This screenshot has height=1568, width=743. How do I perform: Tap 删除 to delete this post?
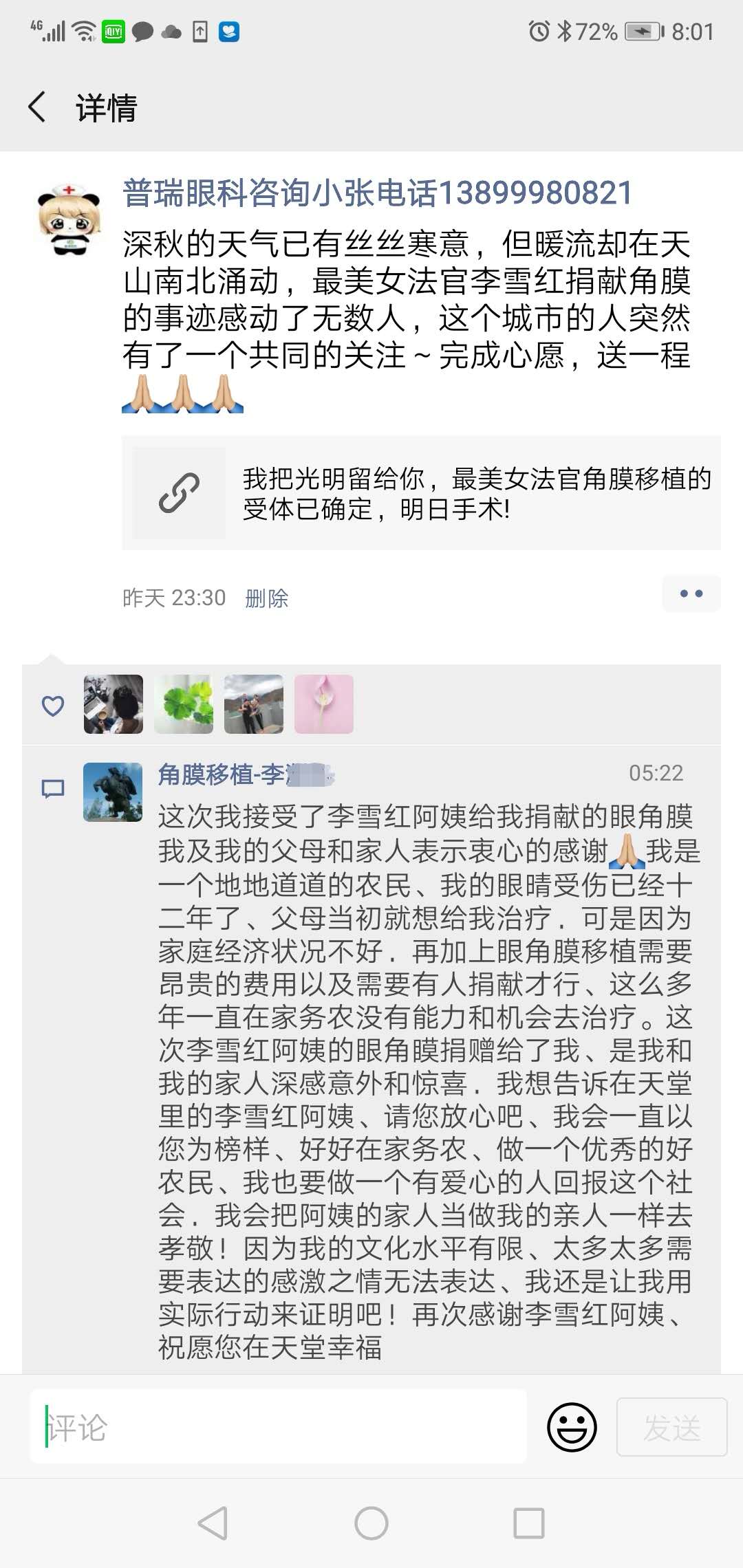click(x=266, y=598)
